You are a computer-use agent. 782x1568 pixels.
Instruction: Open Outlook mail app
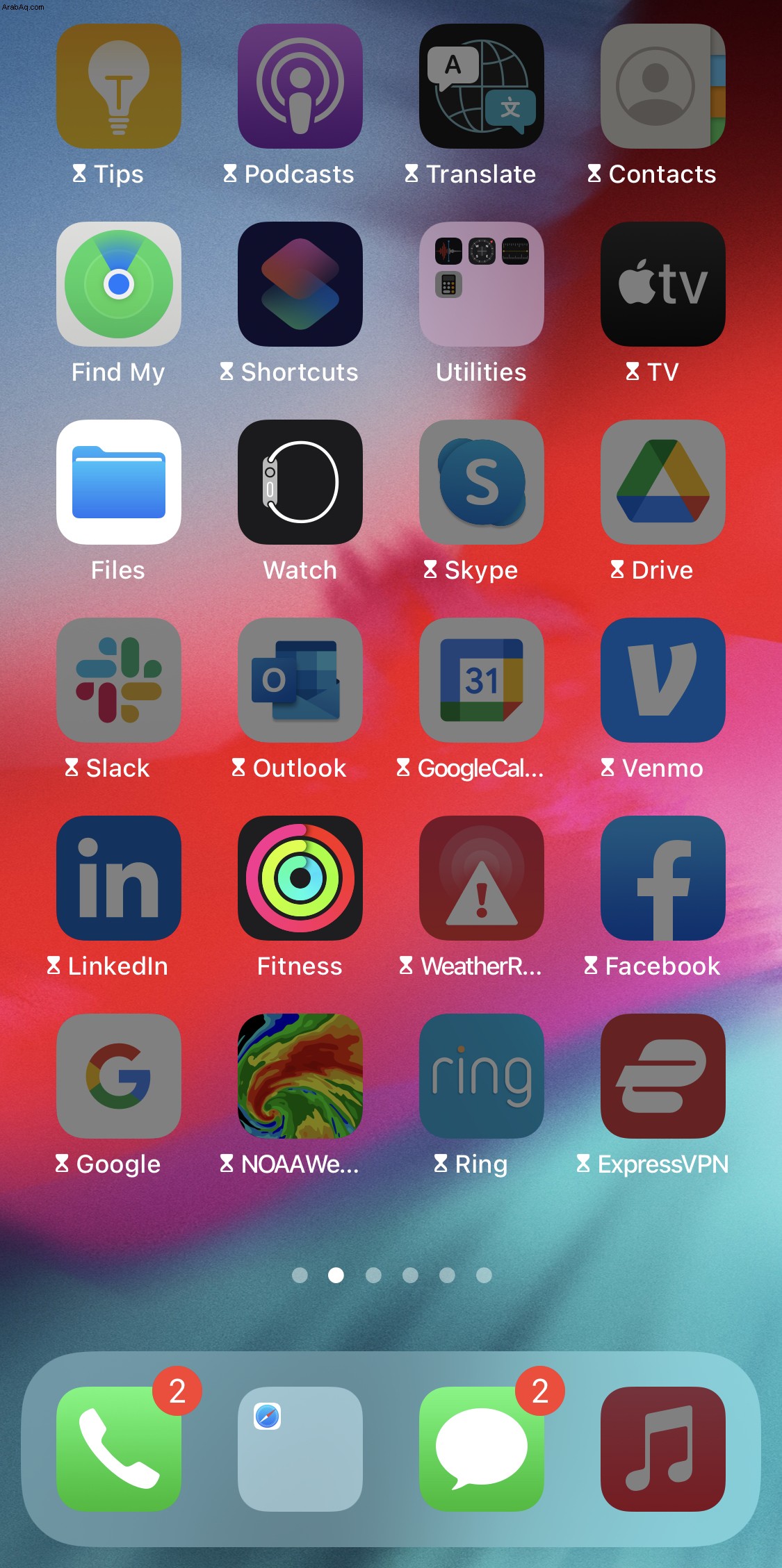coord(300,680)
